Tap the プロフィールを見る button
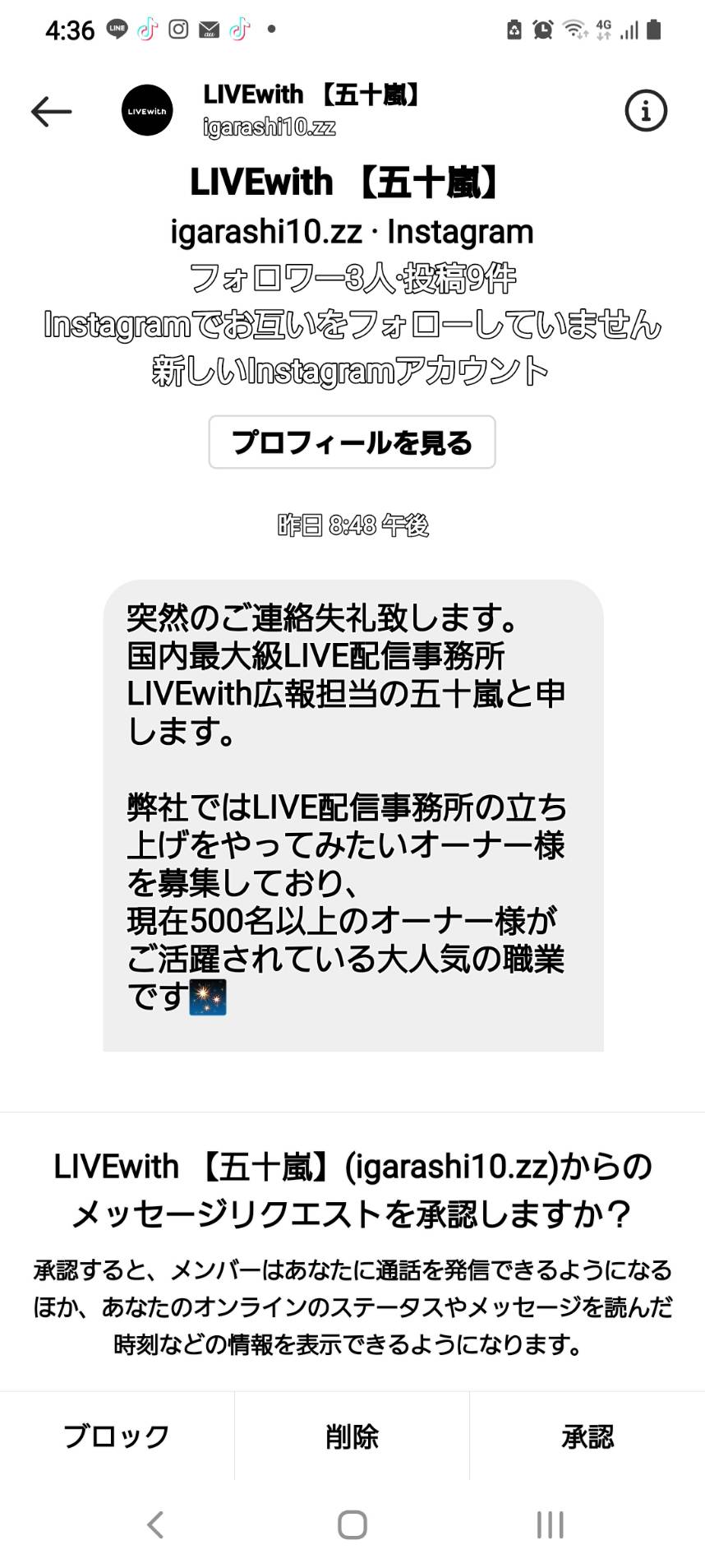This screenshot has height=1568, width=705. pos(352,442)
